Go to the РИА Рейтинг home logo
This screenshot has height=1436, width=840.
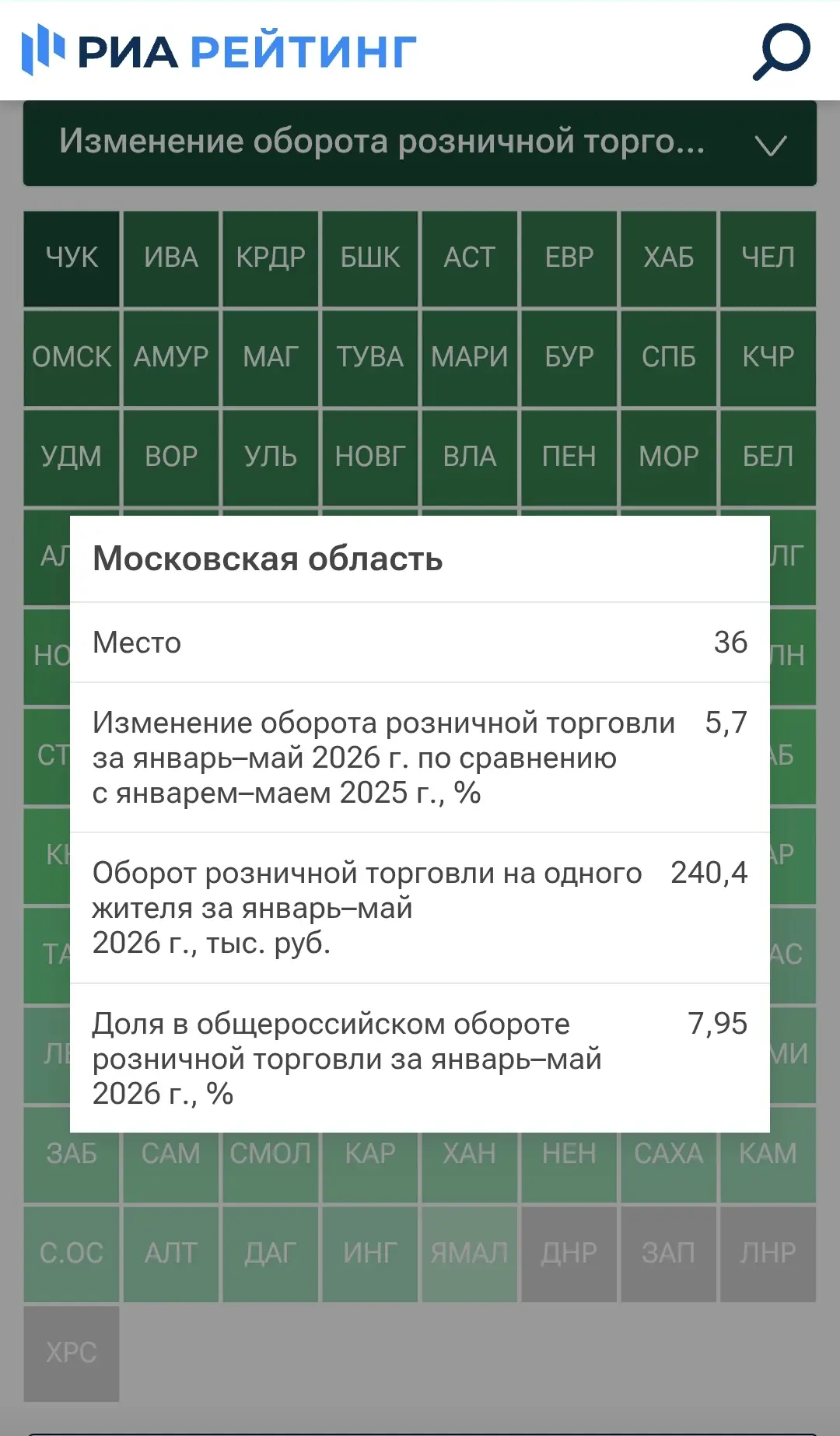(x=219, y=51)
